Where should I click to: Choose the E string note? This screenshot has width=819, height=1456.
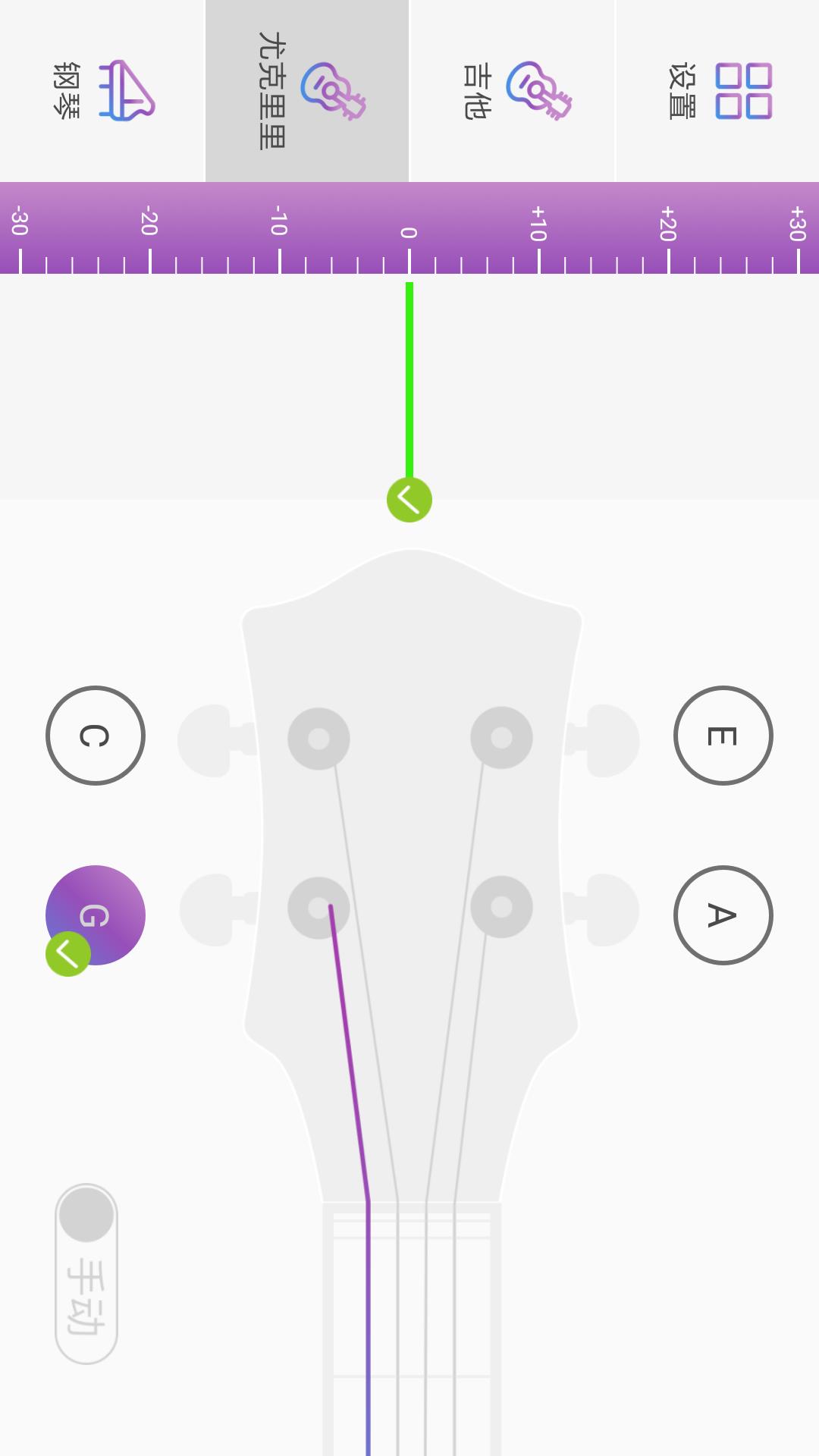coord(723,736)
